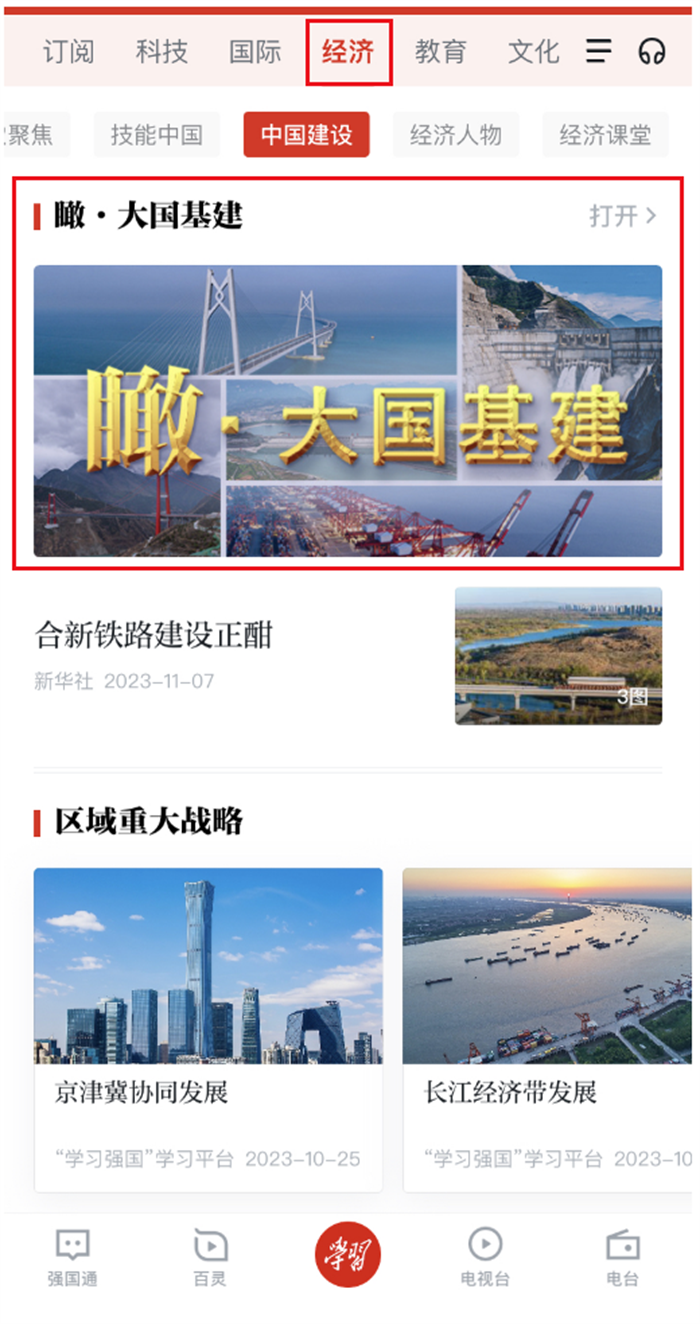The width and height of the screenshot is (700, 1324).
Task: Go to the 强国通 tab
Action: [x=72, y=1257]
